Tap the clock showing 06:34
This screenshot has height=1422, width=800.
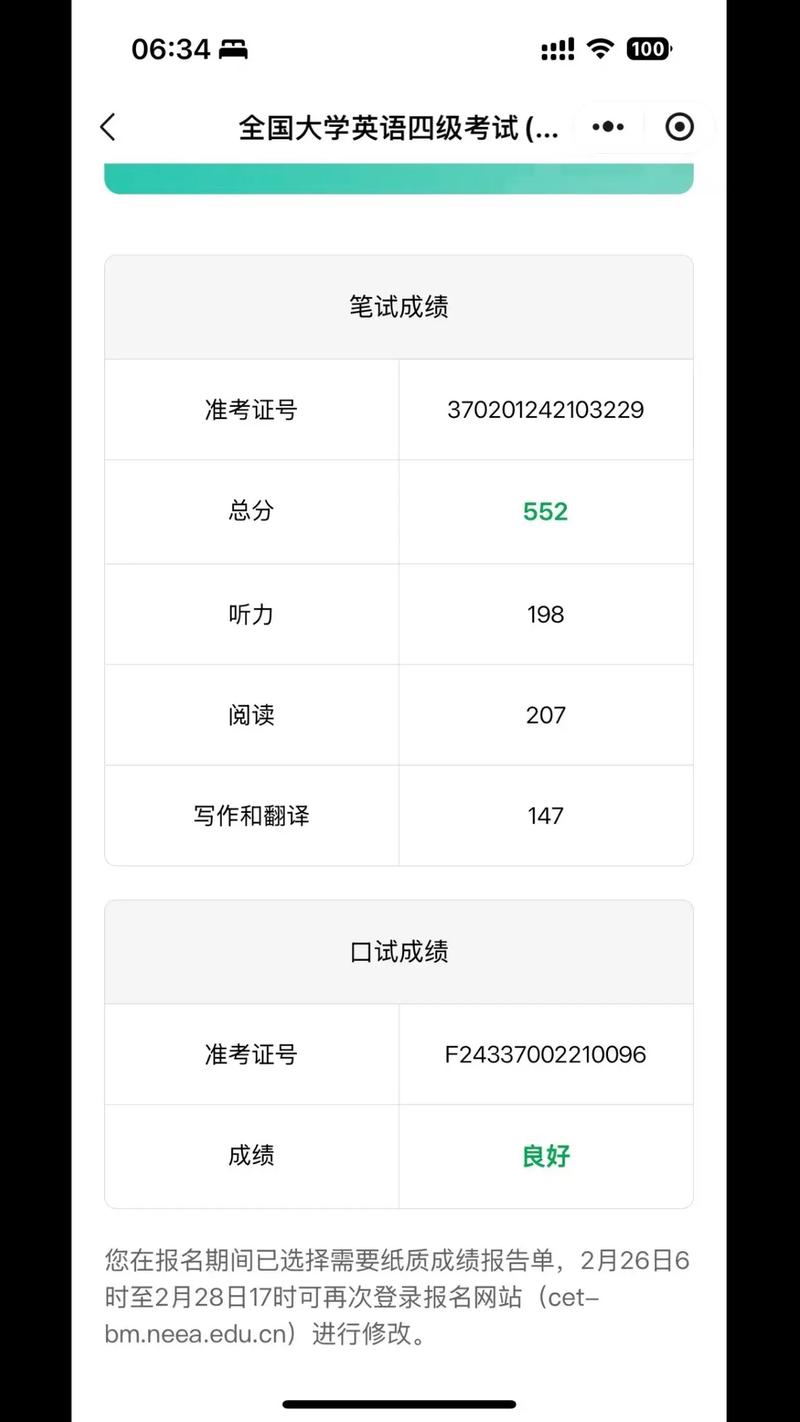click(168, 48)
